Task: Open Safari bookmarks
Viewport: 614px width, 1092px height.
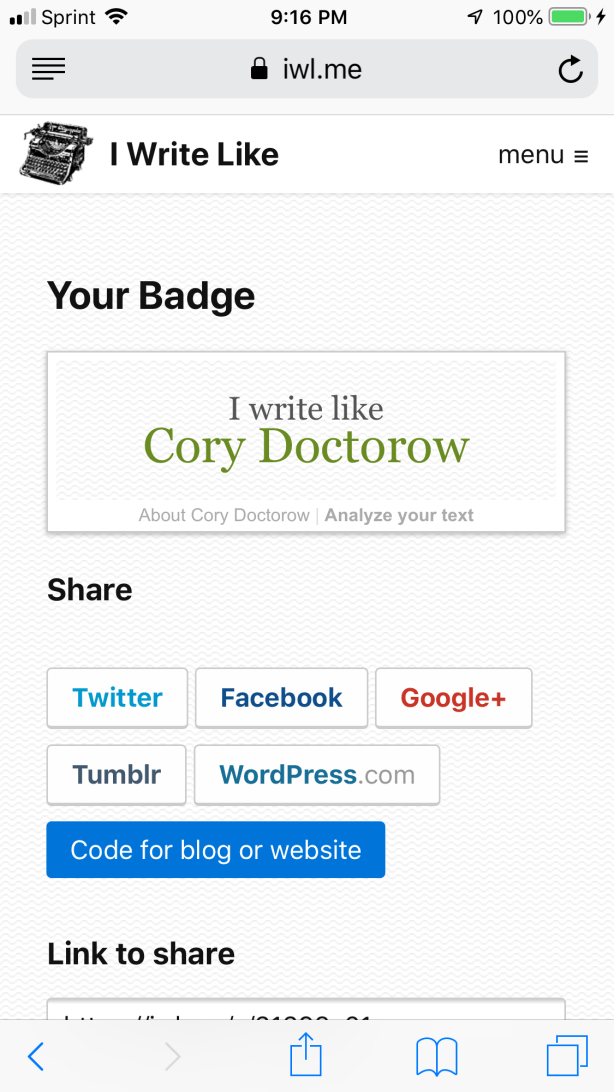Action: tap(436, 1056)
